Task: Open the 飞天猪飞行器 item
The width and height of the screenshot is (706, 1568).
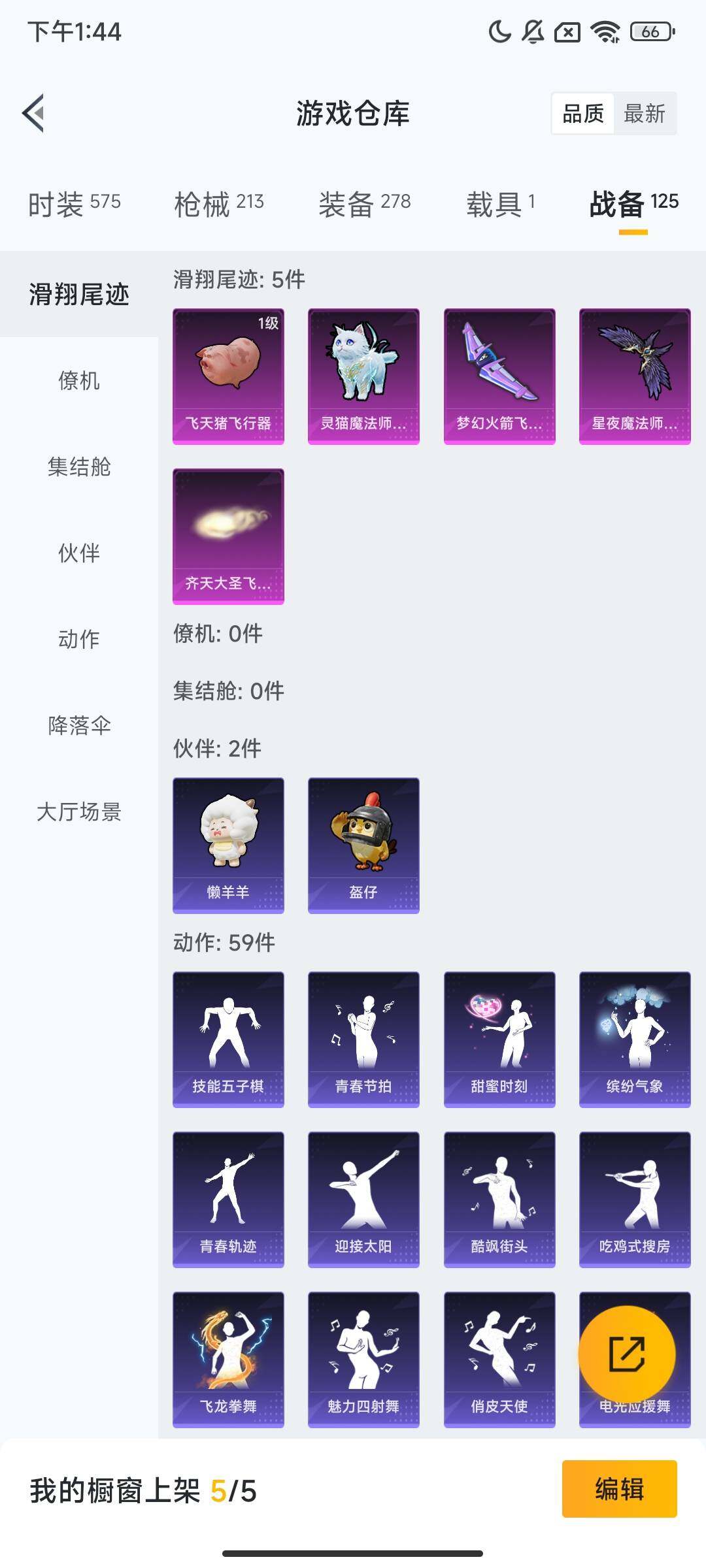Action: click(x=228, y=376)
